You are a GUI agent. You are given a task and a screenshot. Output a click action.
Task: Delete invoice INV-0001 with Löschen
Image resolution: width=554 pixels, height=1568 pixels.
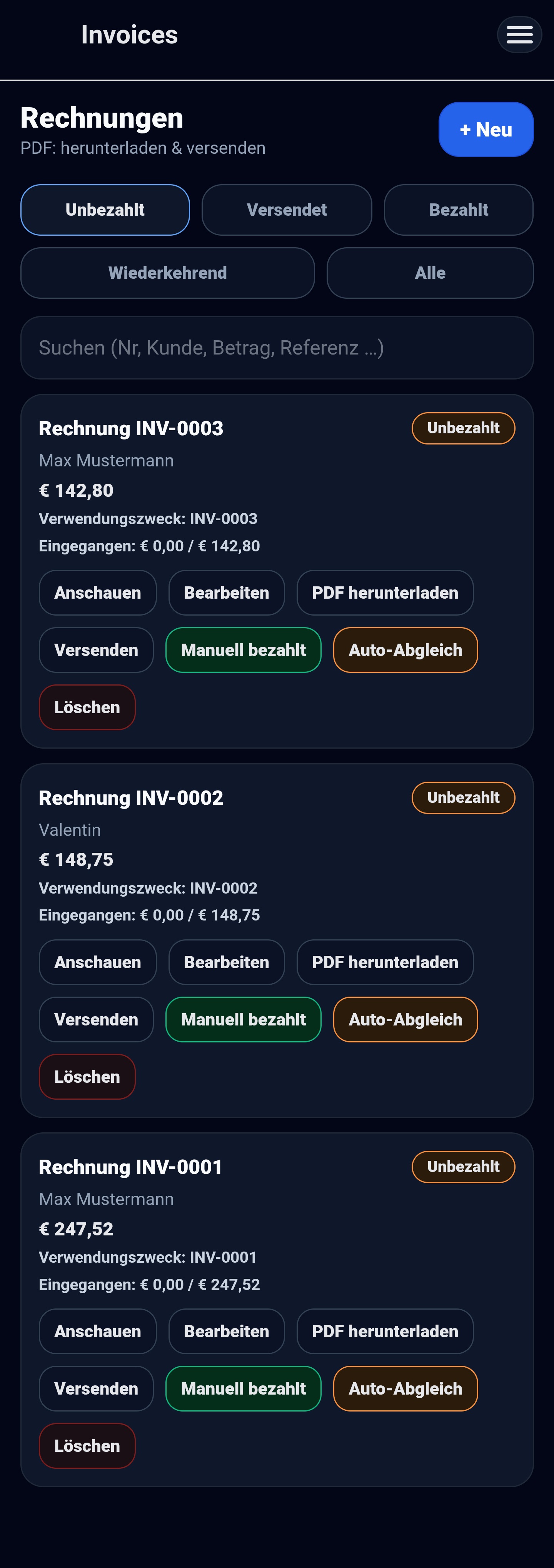click(87, 1445)
